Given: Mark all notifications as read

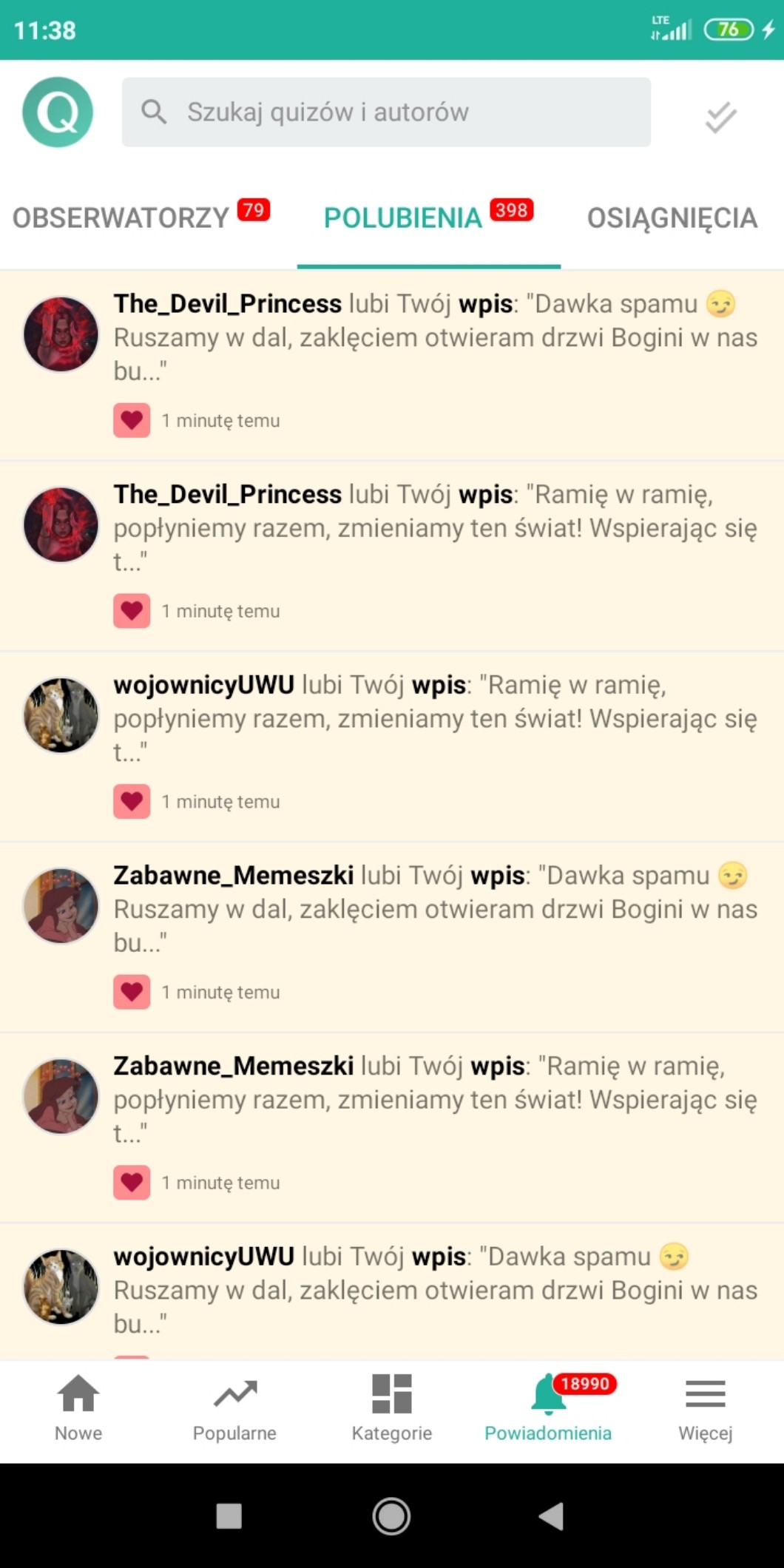Looking at the screenshot, I should click(x=720, y=117).
